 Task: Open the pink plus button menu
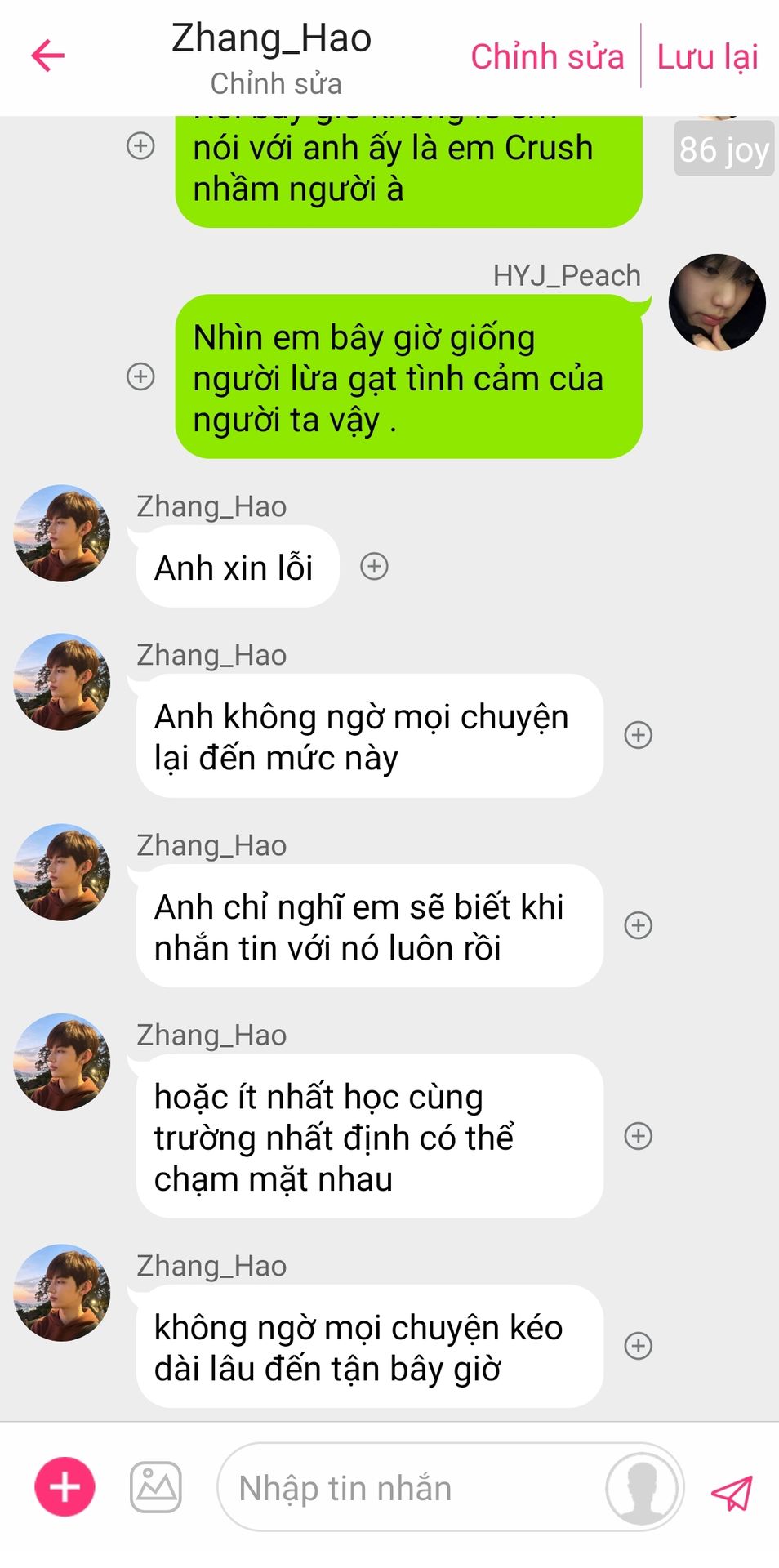(65, 1486)
